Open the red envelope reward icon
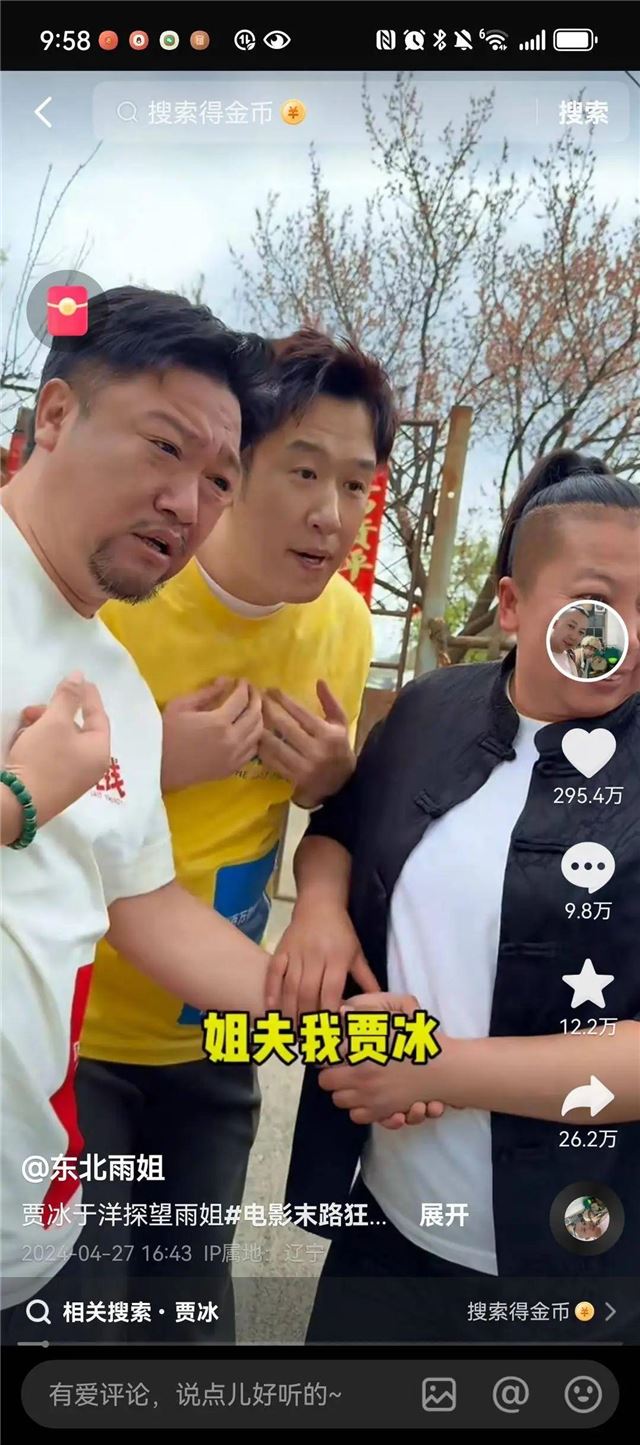The width and height of the screenshot is (640, 1445). click(x=67, y=310)
